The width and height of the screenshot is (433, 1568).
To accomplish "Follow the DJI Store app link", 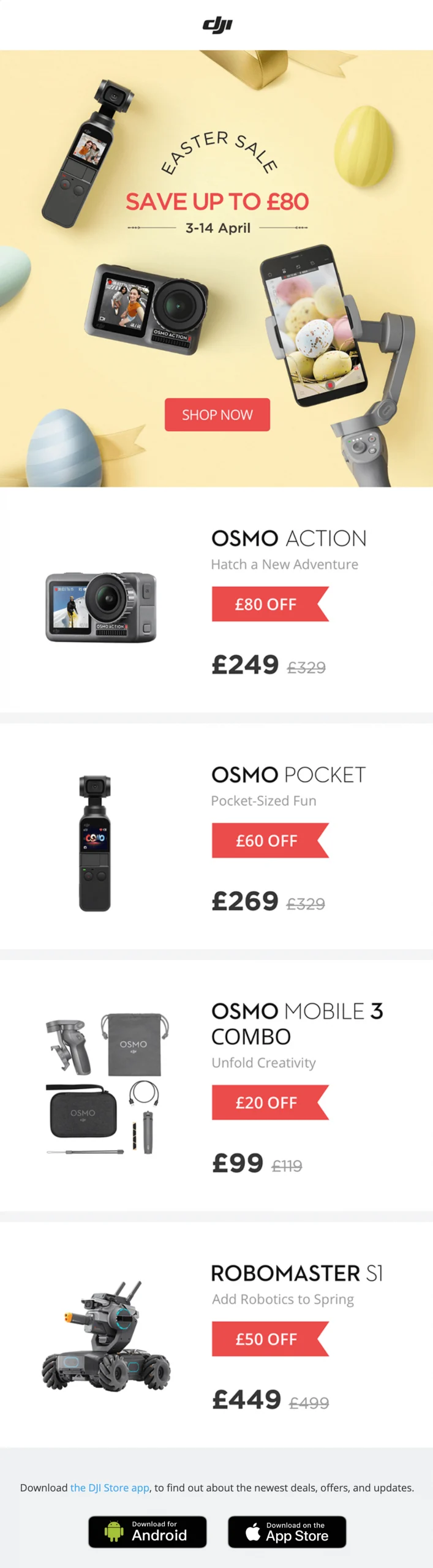I will 110,1487.
